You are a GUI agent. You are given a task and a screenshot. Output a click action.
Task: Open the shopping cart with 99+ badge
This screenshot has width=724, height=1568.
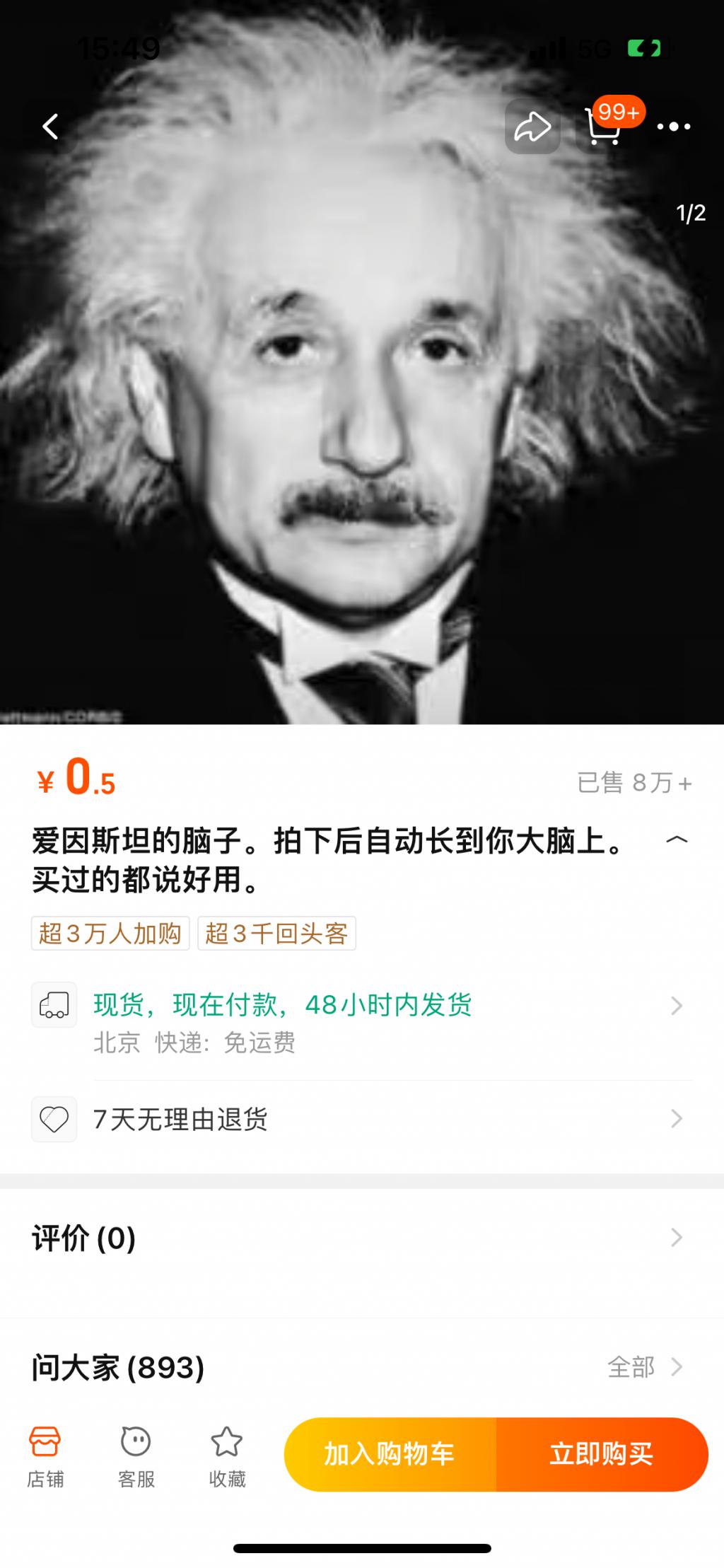pos(603,127)
